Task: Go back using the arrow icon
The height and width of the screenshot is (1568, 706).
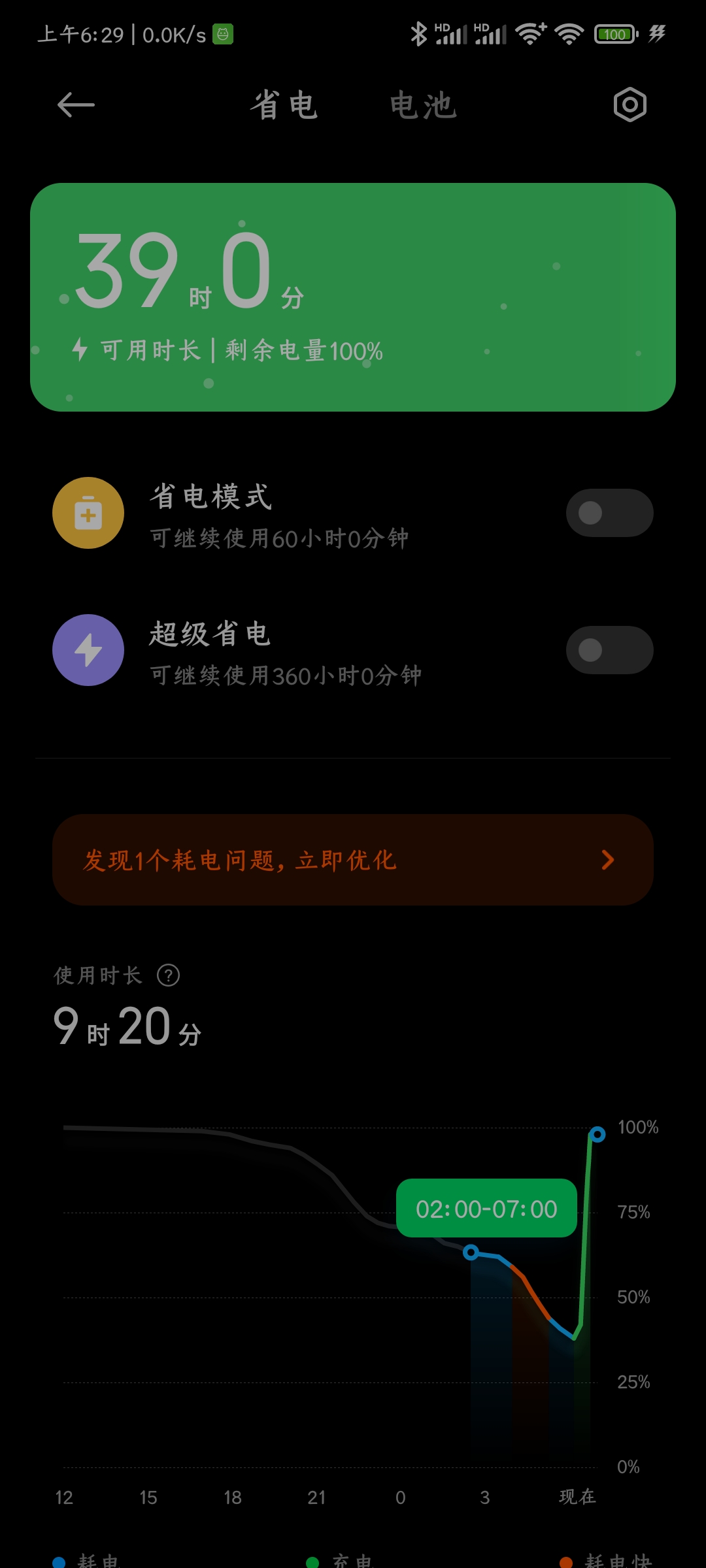Action: (76, 105)
